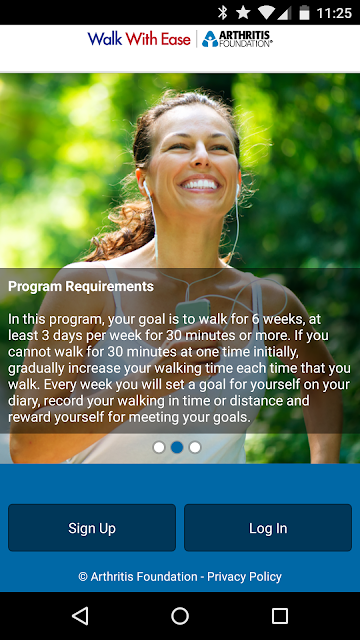
Task: Select the first carousel page dot
Action: click(159, 447)
